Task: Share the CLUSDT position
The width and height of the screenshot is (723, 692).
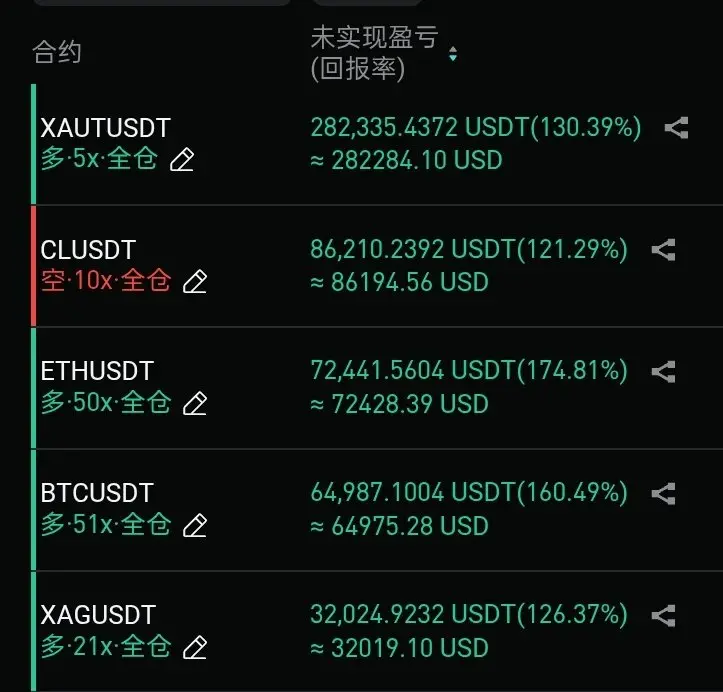Action: coord(663,250)
